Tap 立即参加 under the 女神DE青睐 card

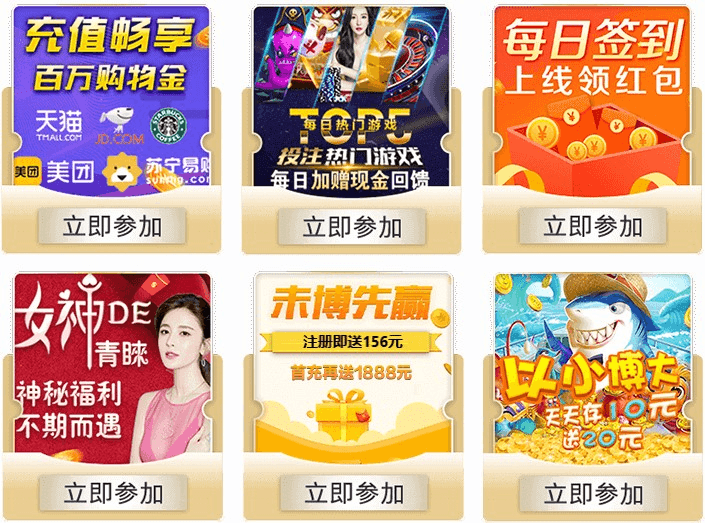[112, 493]
